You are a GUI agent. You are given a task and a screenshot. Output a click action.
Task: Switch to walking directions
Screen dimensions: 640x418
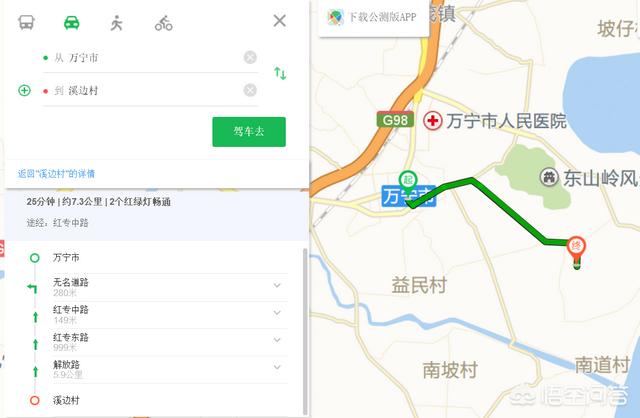point(117,22)
